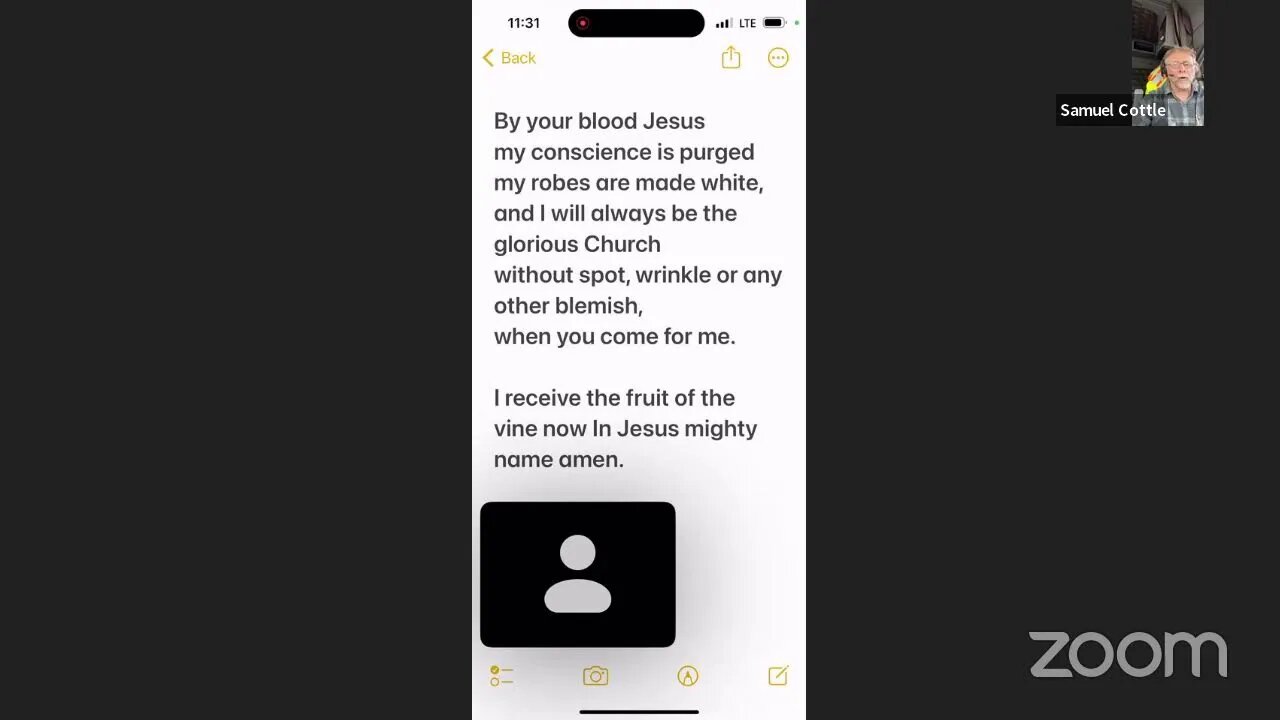
Task: Add a checklist to the note
Action: (x=502, y=676)
